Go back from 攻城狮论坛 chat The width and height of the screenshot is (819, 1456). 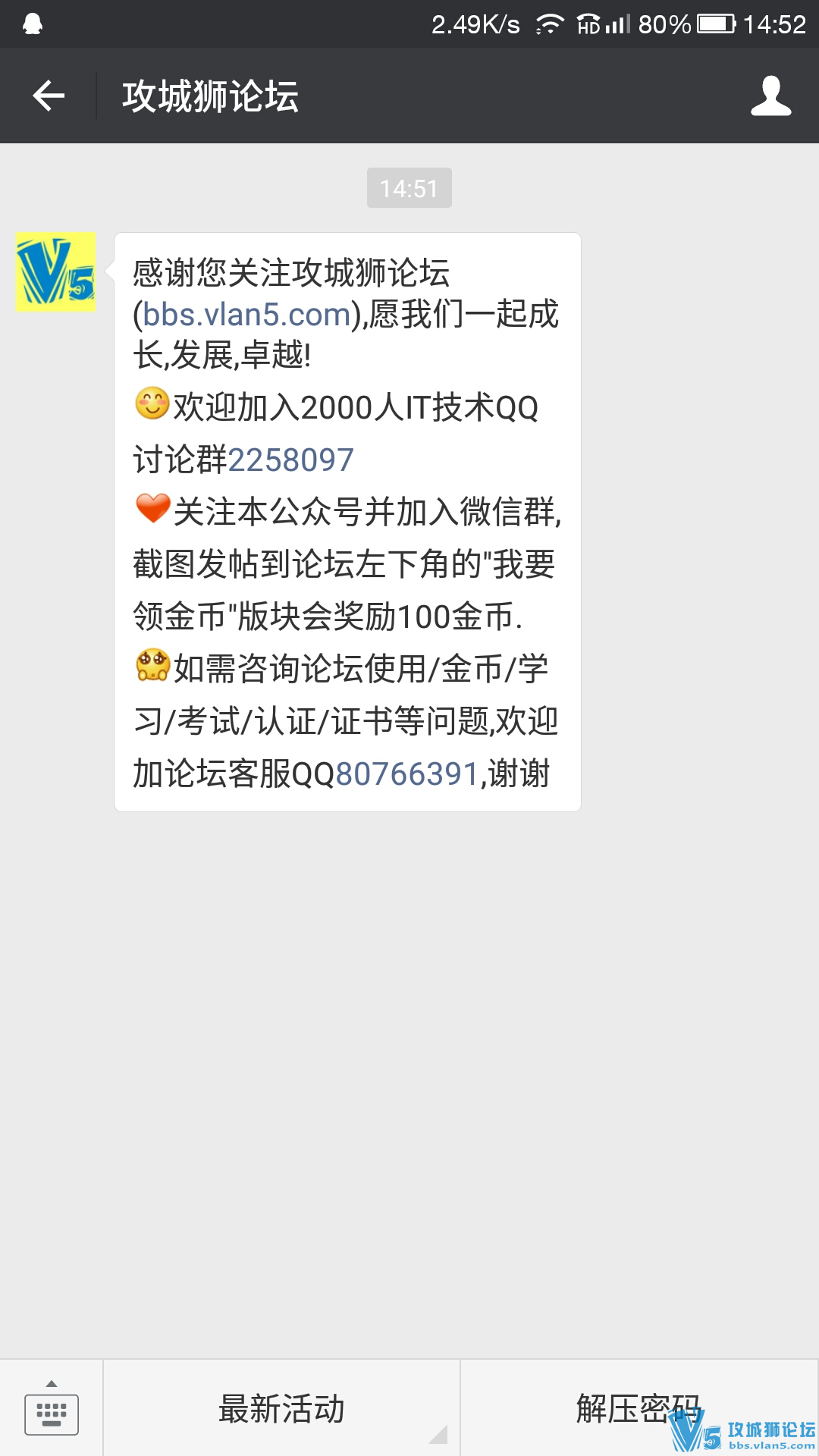49,96
